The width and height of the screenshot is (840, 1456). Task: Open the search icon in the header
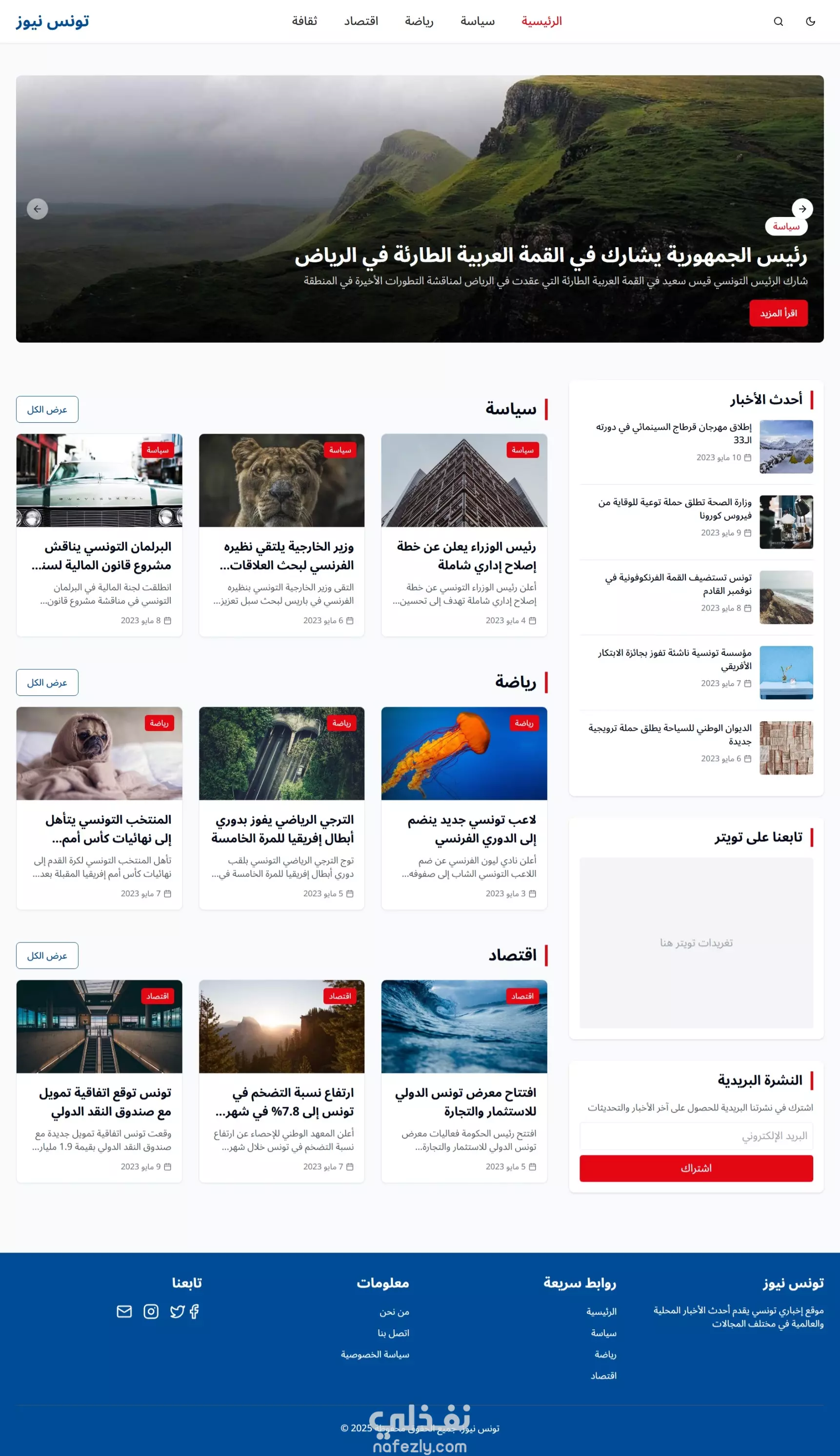(778, 21)
